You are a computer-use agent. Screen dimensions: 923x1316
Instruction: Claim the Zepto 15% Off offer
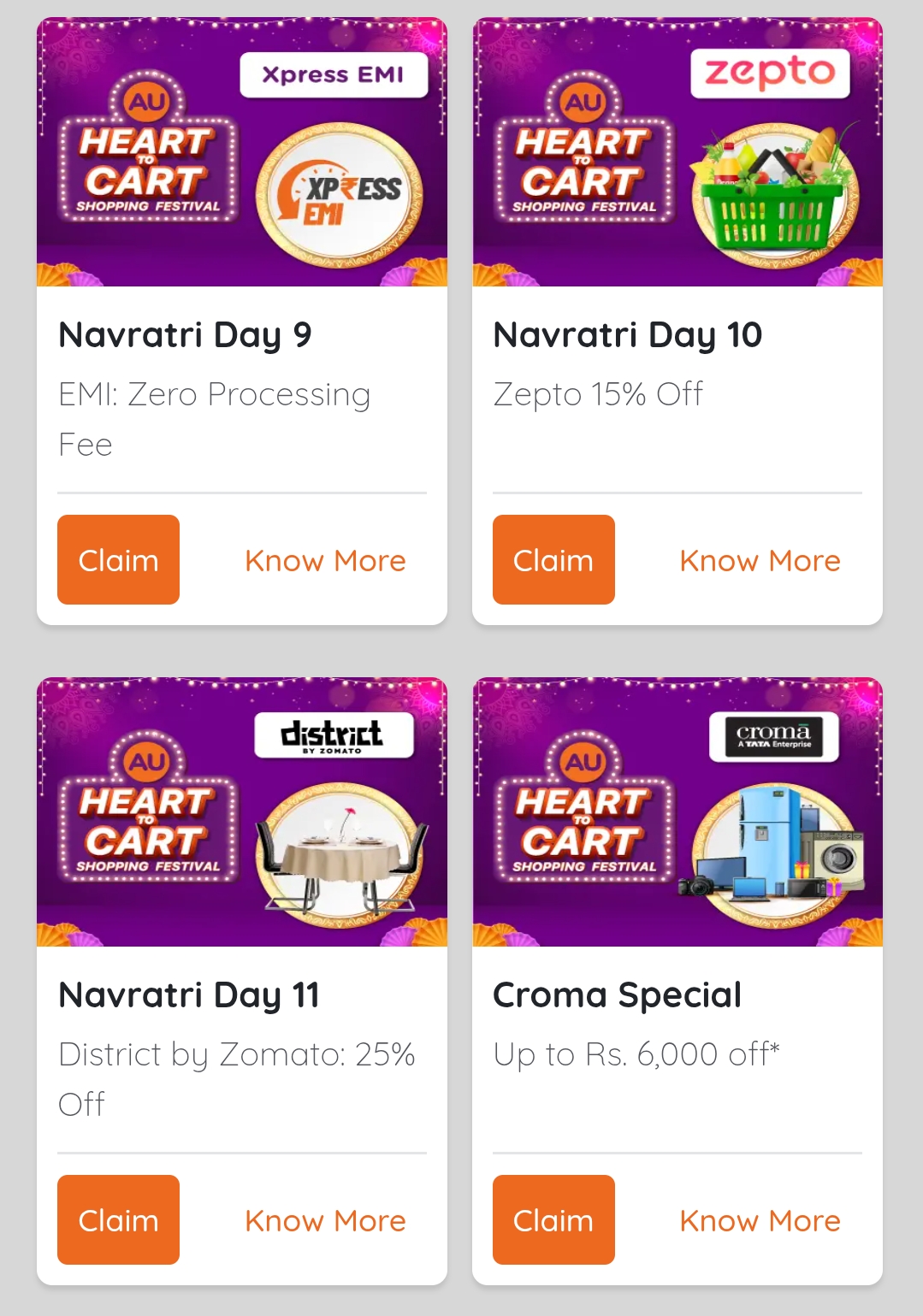tap(553, 560)
